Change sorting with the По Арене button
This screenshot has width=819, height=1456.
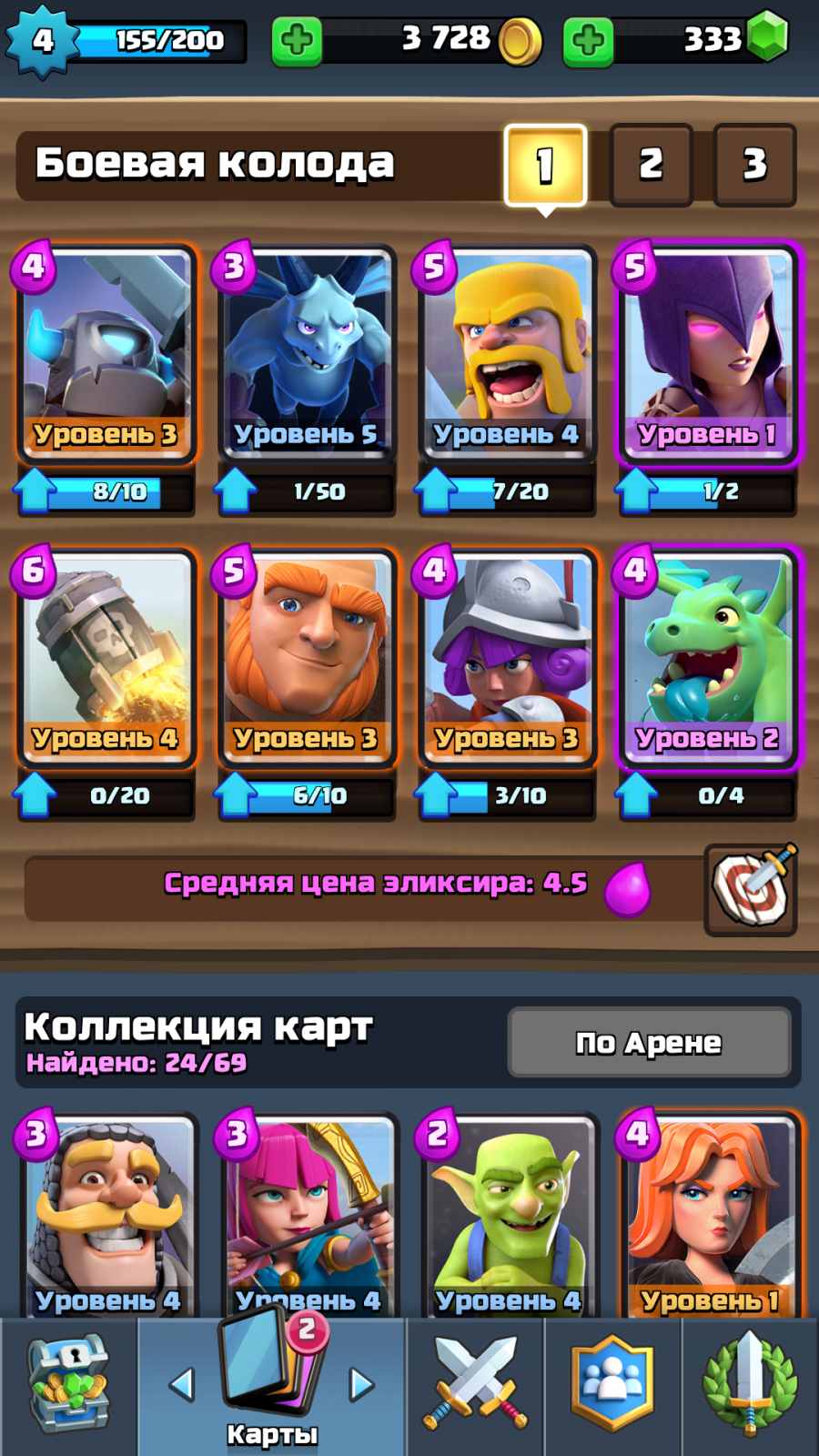649,1042
